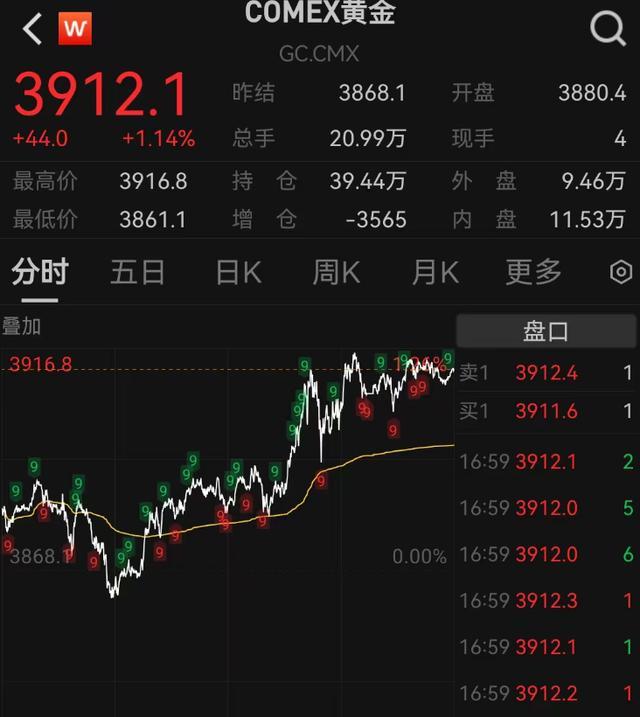Select the 周K chart tab
This screenshot has height=717, width=640.
click(x=336, y=272)
